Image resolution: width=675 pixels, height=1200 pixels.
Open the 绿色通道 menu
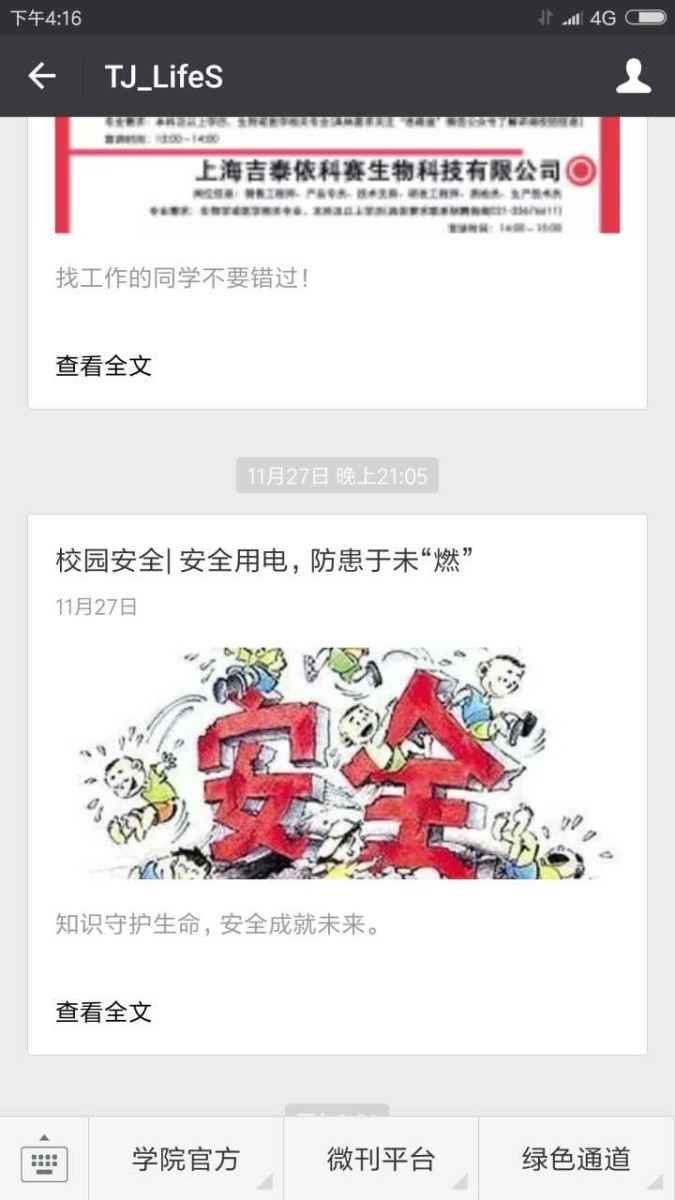(x=576, y=1159)
